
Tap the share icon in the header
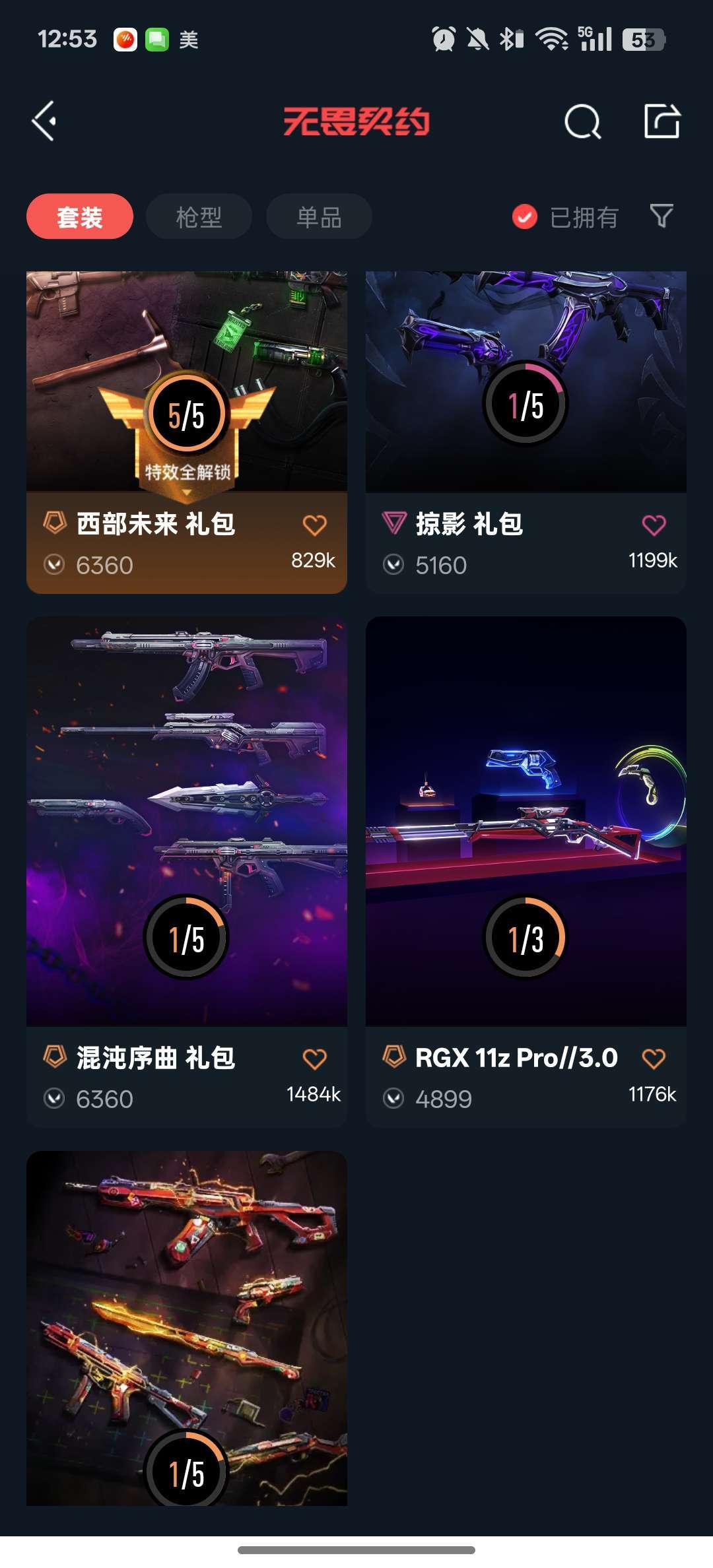(x=662, y=121)
